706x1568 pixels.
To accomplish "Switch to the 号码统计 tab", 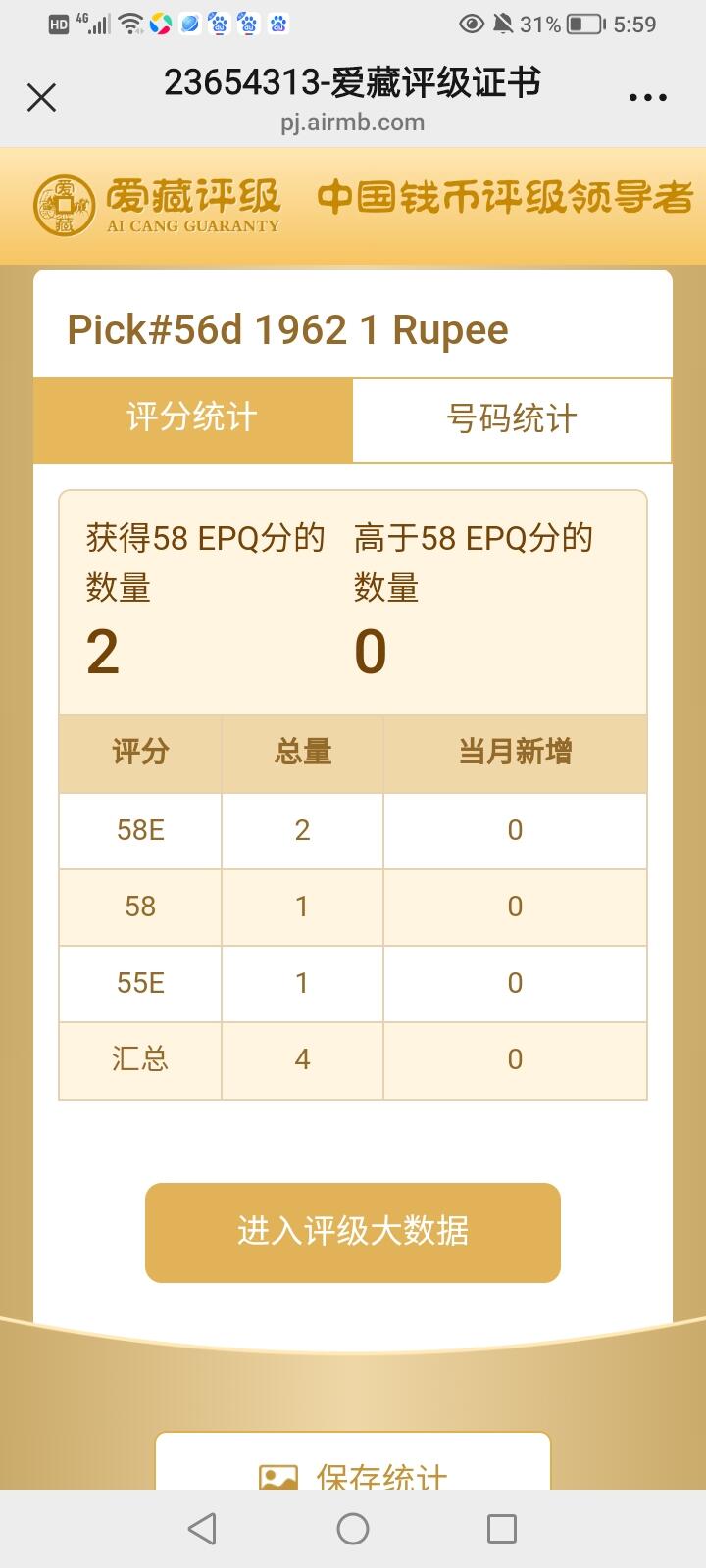I will pyautogui.click(x=511, y=419).
